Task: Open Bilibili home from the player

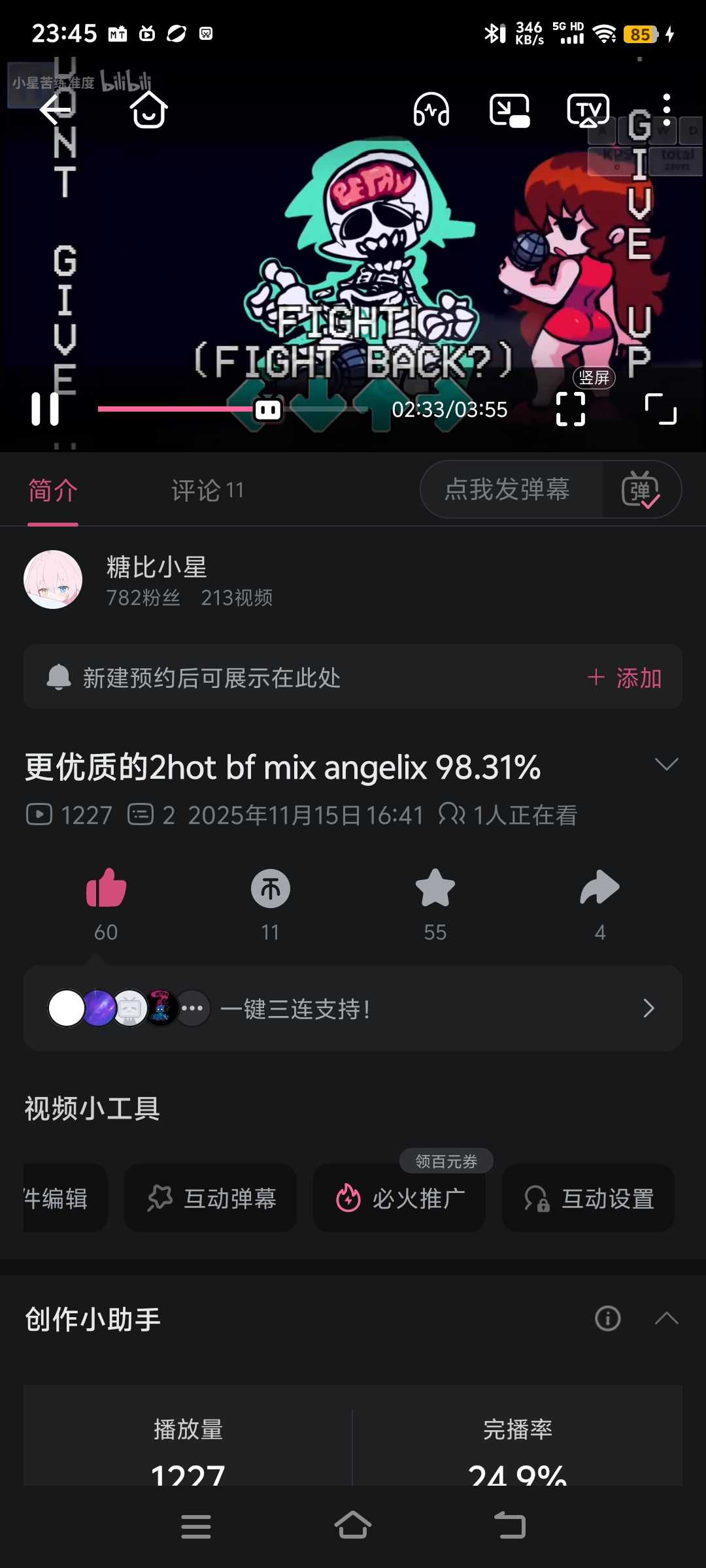Action: (149, 109)
